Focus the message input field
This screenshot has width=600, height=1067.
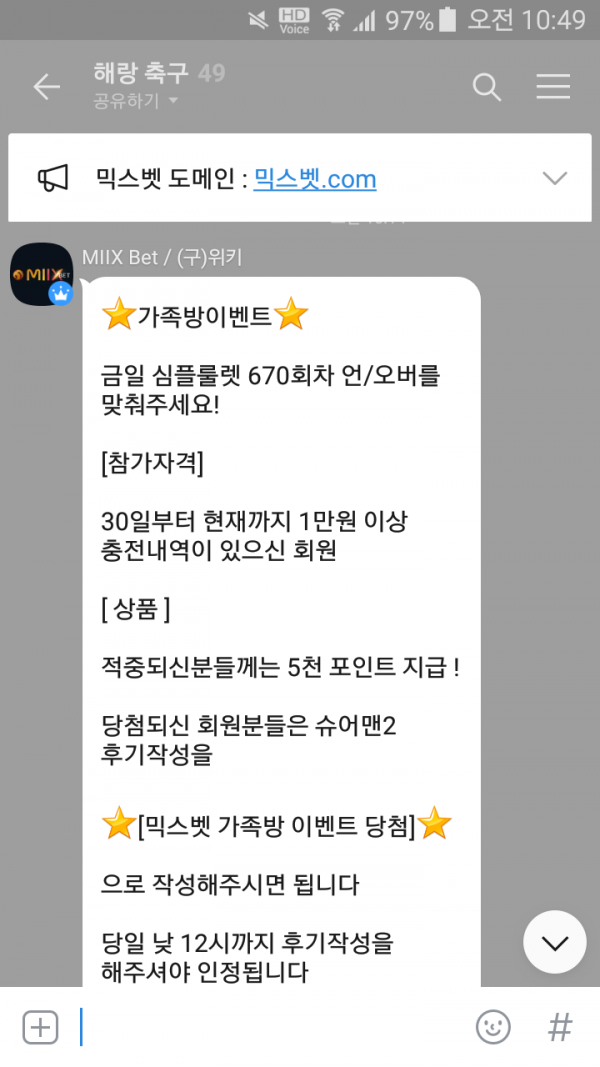[x=270, y=1027]
